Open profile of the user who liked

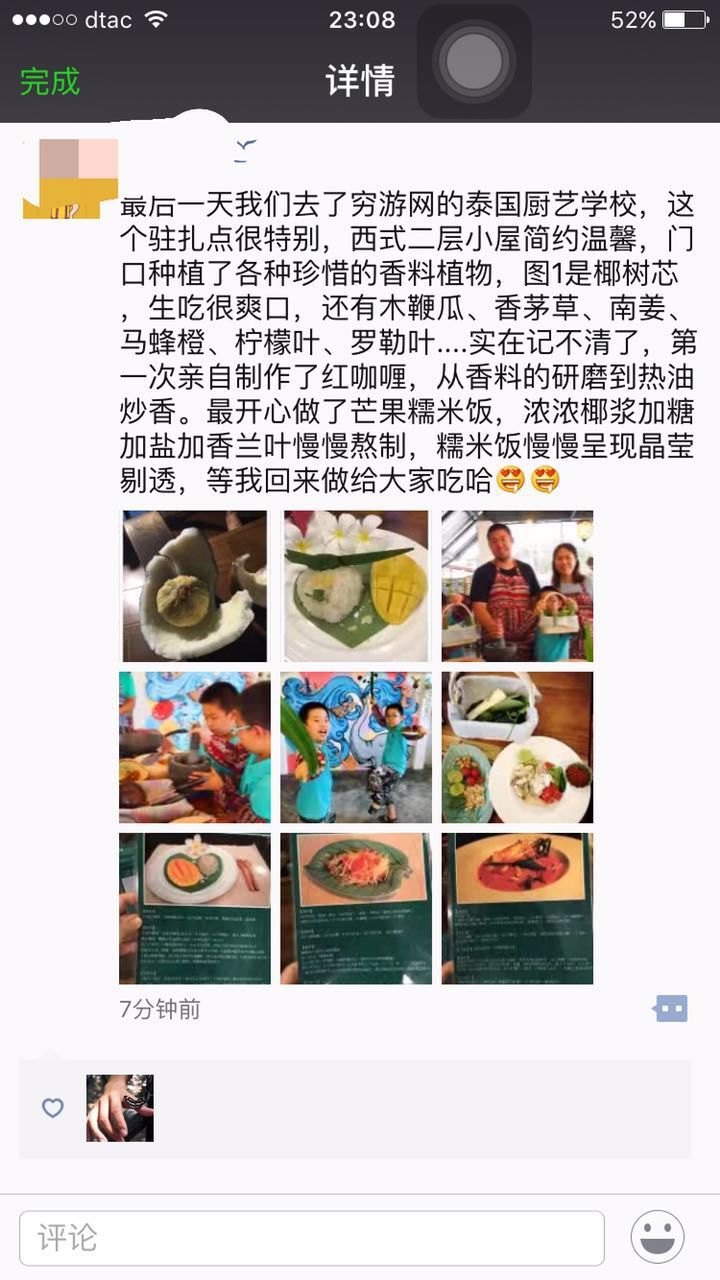click(x=120, y=1108)
